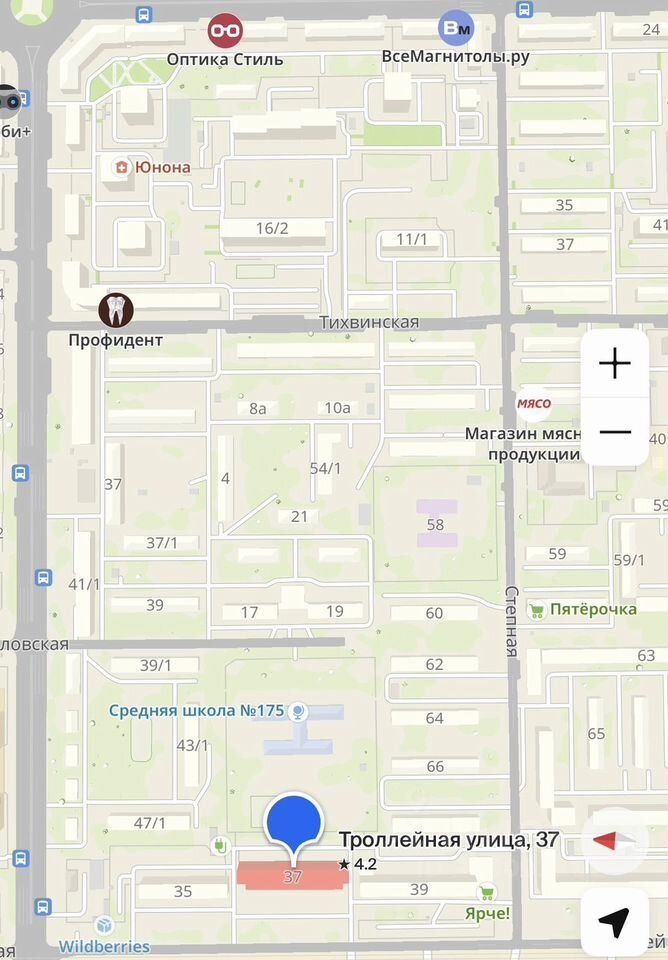Open the ВсеМагнитолы.ру store marker
The width and height of the screenshot is (668, 960).
click(457, 29)
